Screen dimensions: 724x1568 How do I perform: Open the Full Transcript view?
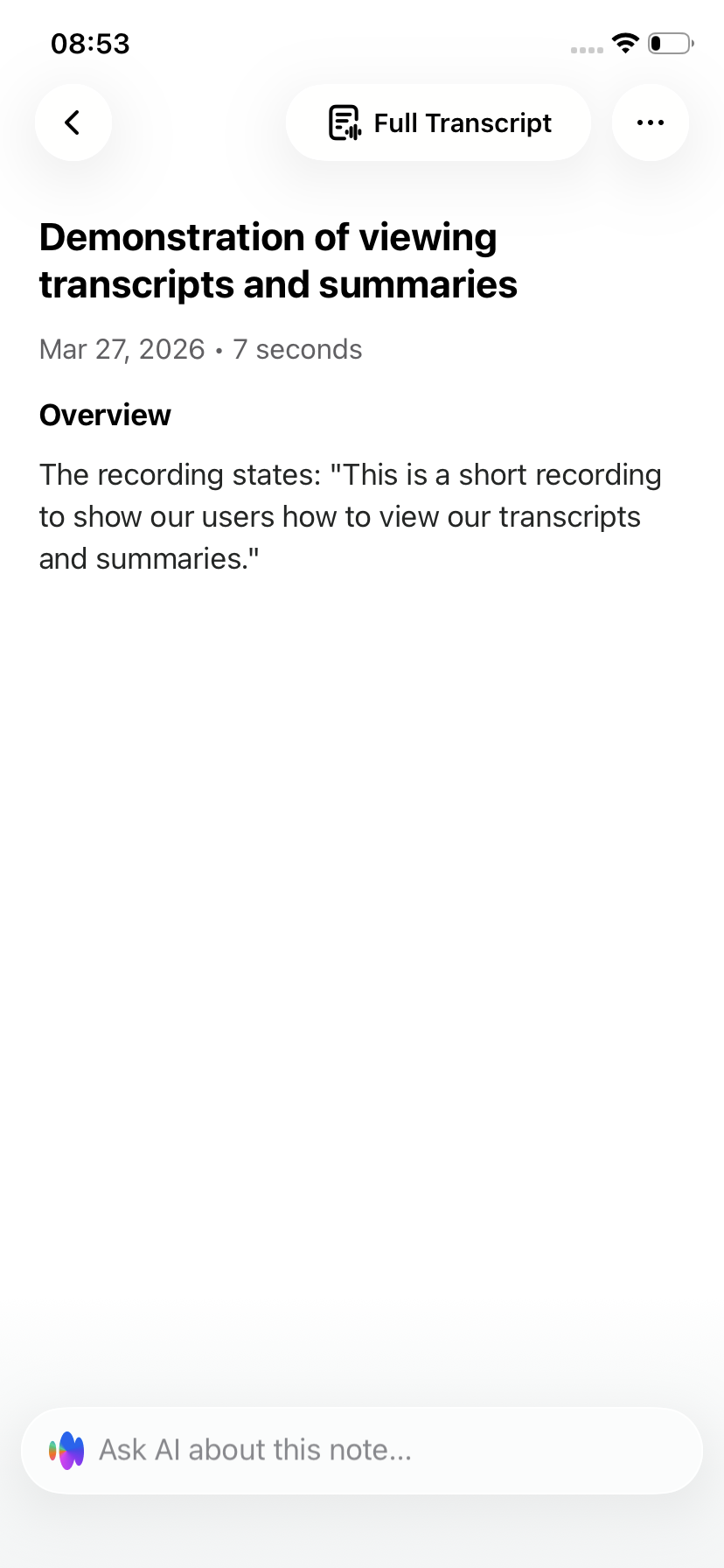pyautogui.click(x=437, y=122)
